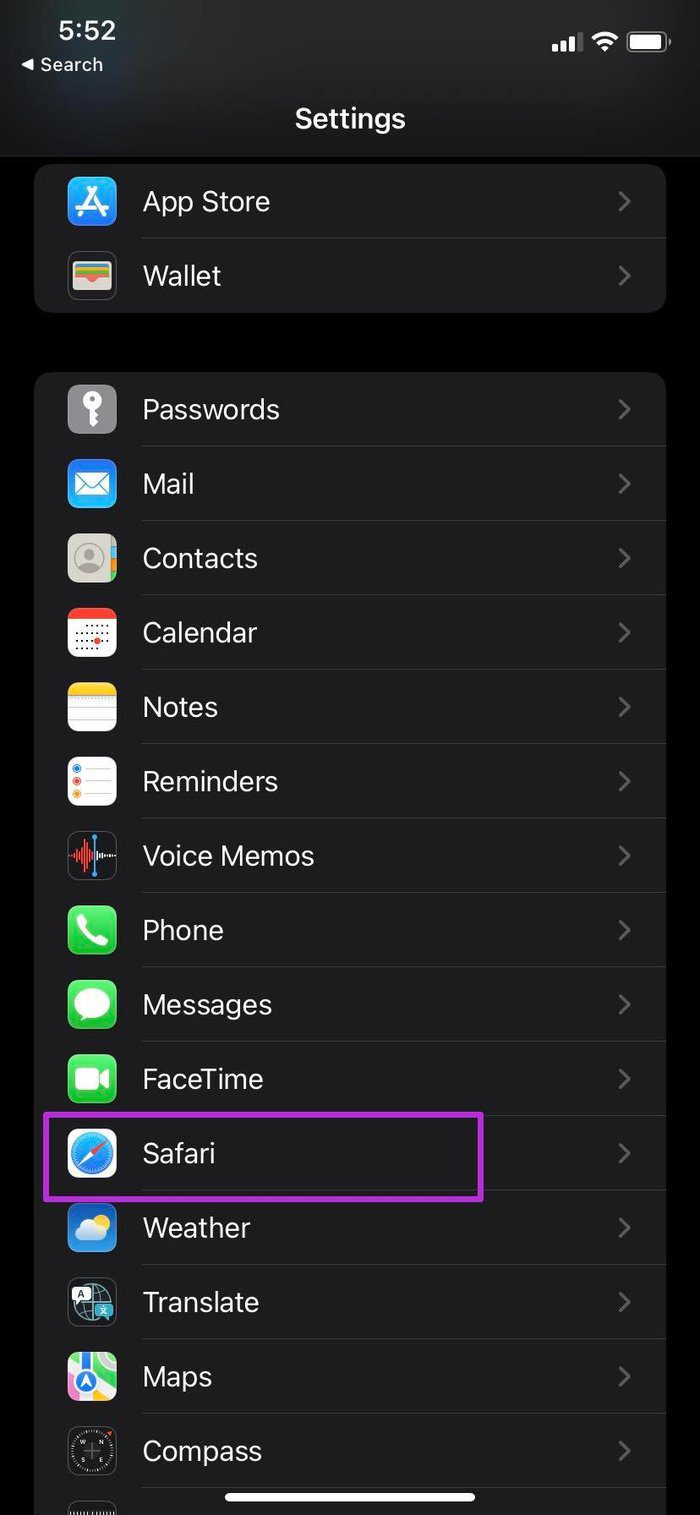
Task: Open Mail settings
Action: pos(350,484)
